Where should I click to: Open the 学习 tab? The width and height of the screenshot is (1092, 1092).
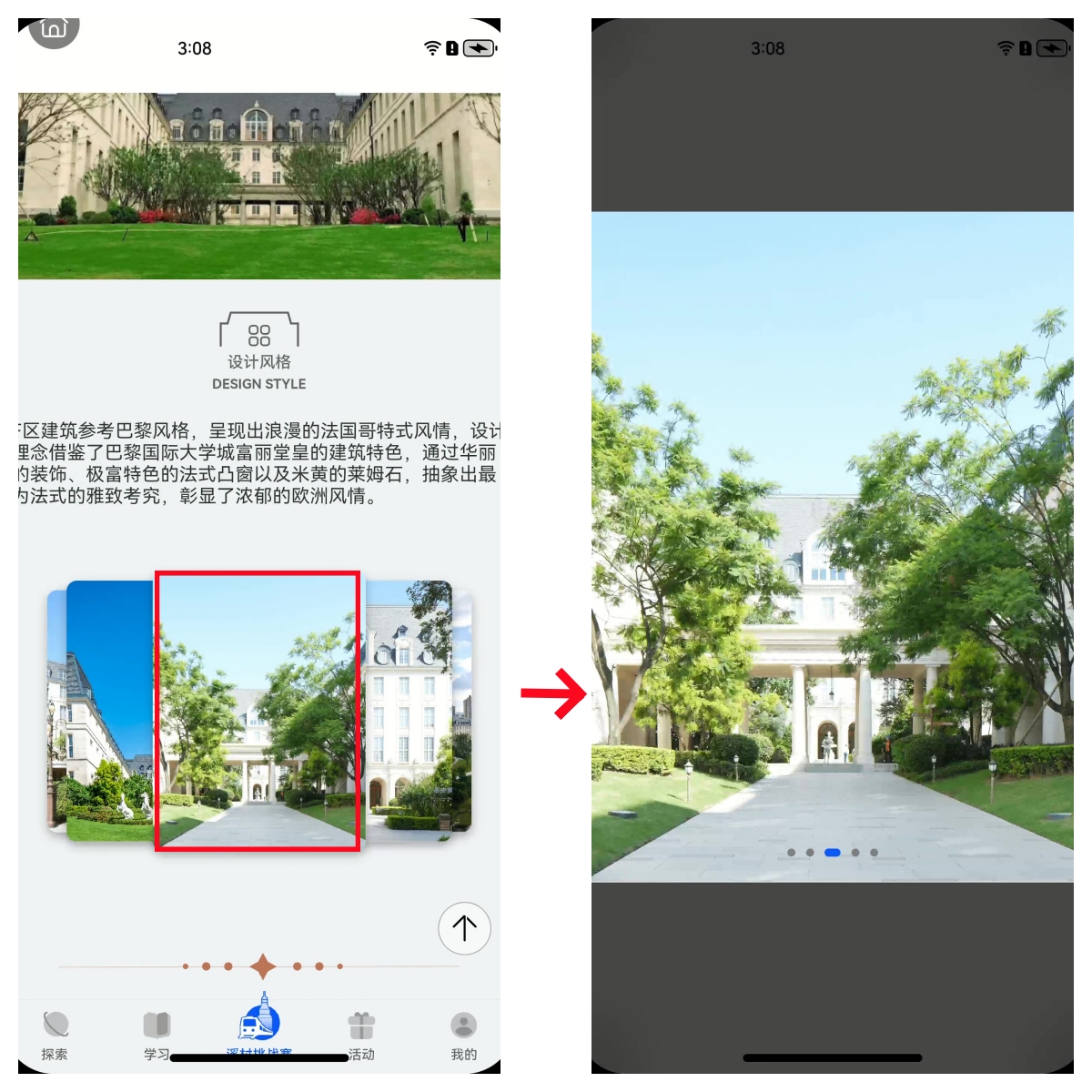pyautogui.click(x=157, y=1034)
